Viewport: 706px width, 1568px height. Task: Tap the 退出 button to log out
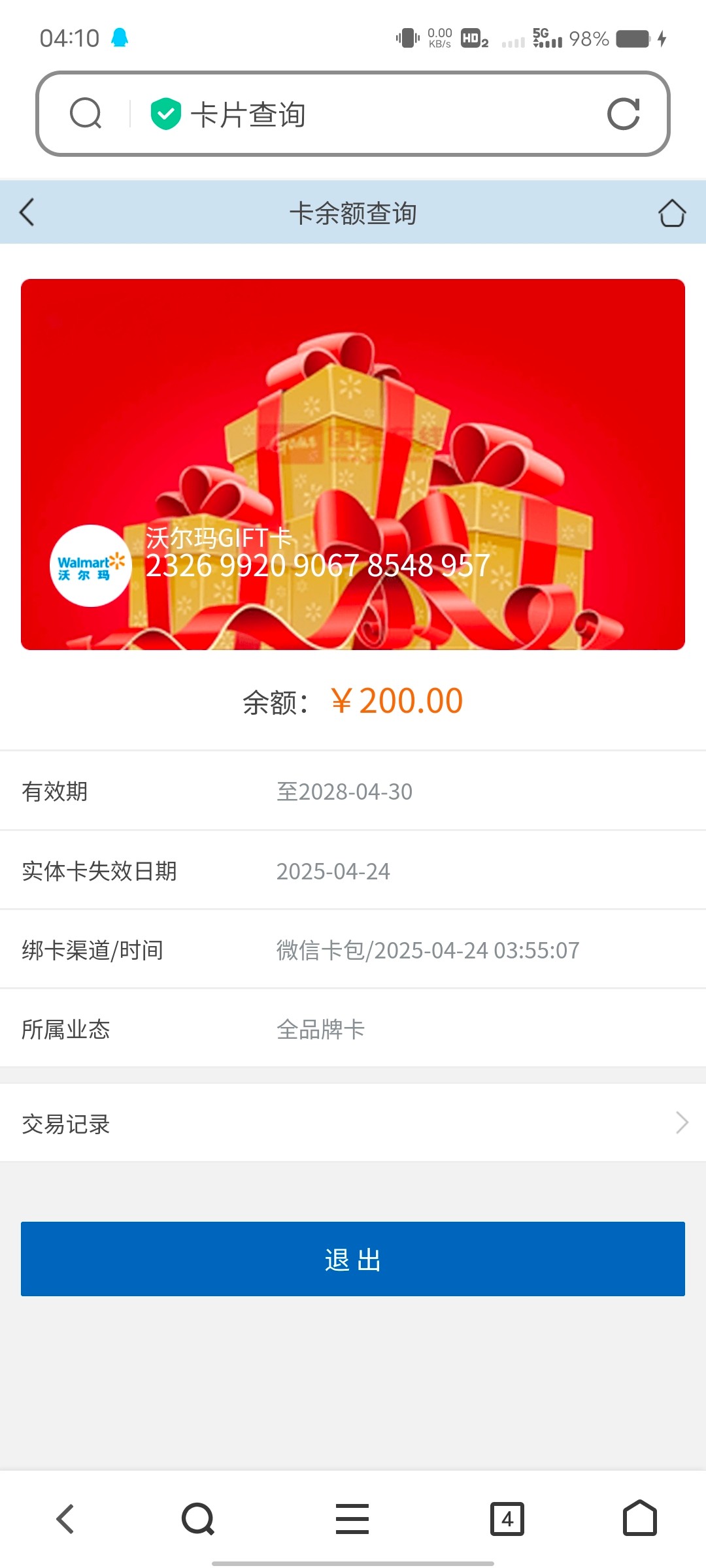point(353,1259)
